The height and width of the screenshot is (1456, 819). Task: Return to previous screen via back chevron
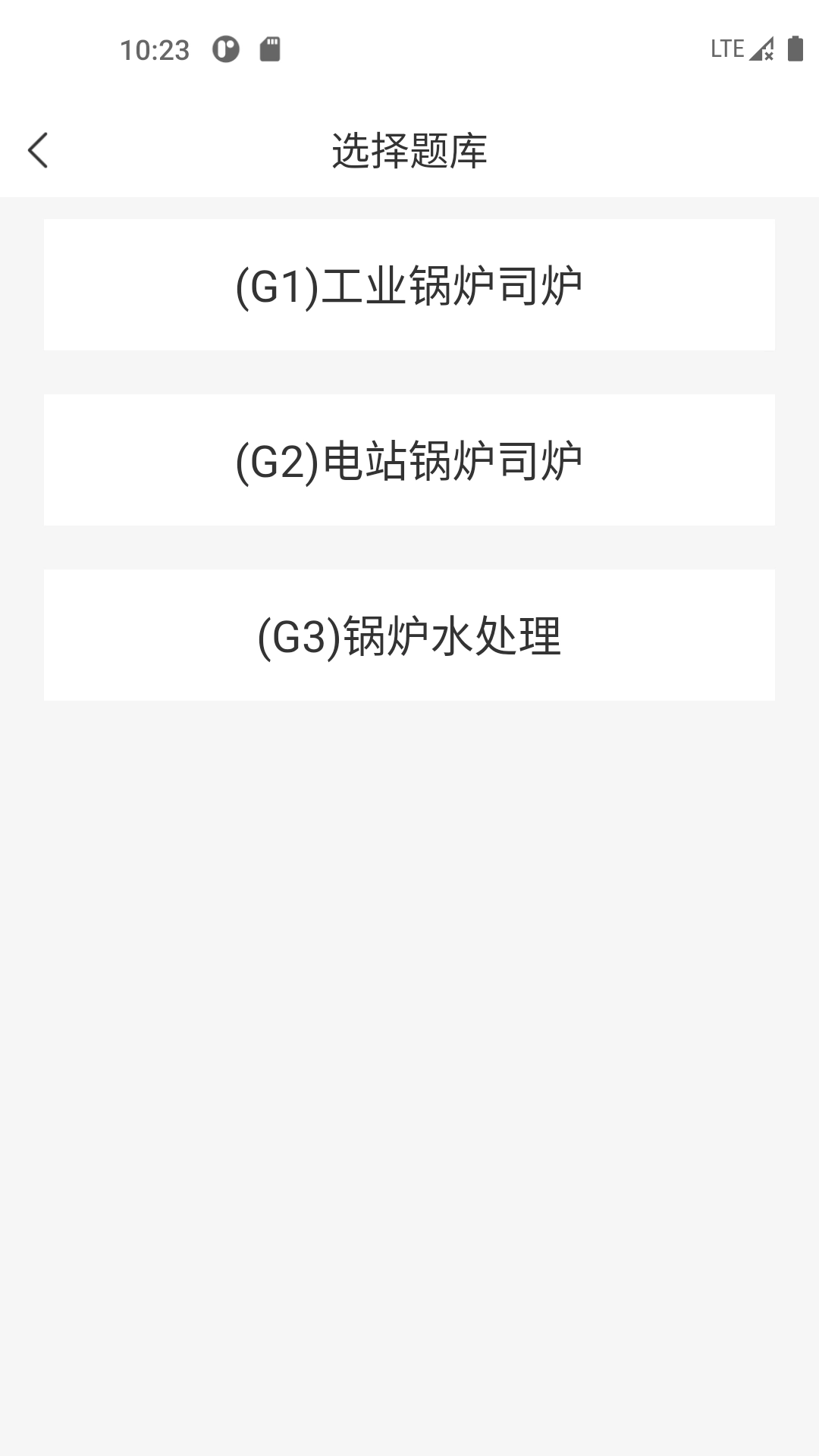[x=38, y=150]
